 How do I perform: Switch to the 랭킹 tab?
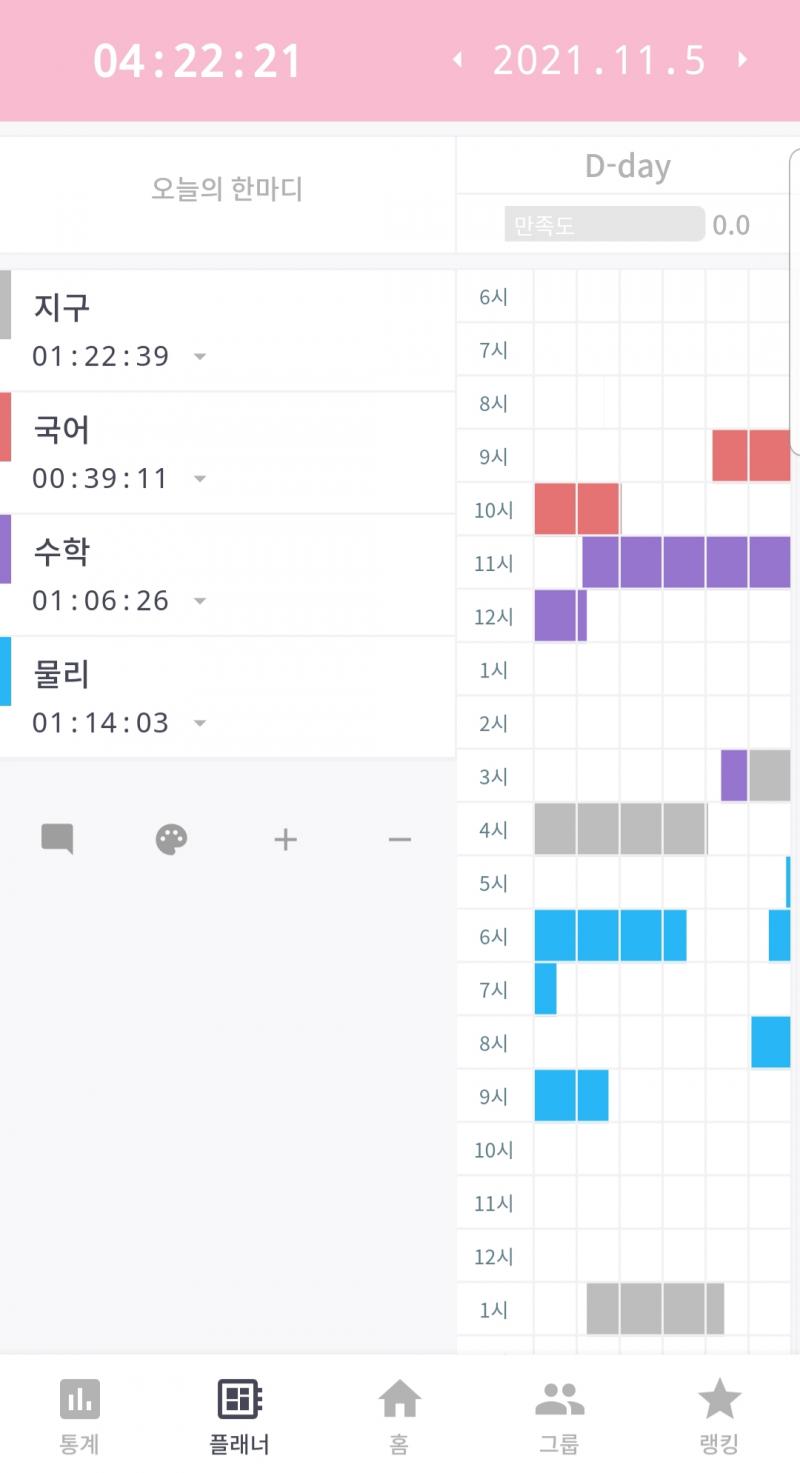coord(719,1416)
